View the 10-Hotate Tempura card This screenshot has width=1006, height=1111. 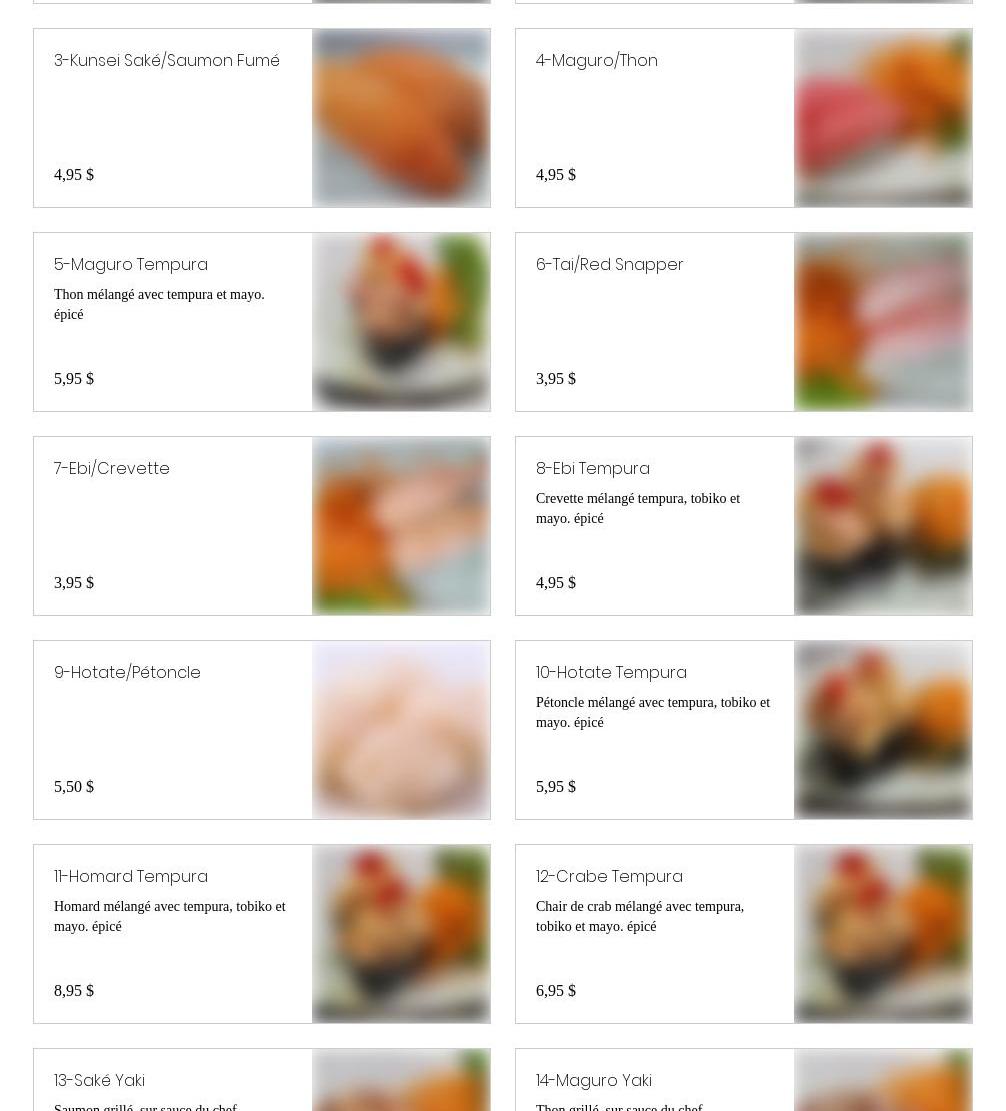tap(611, 673)
